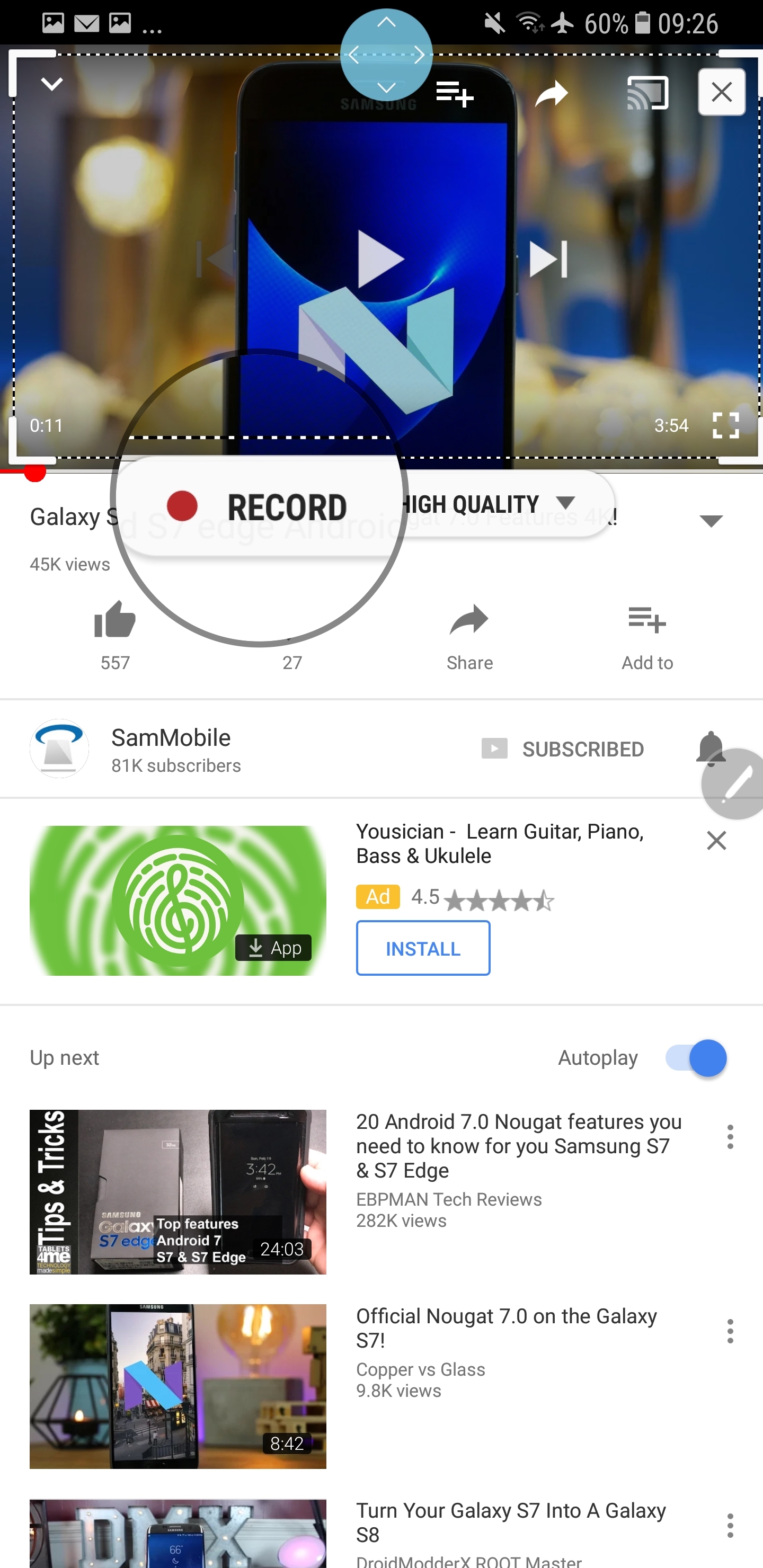
Task: Close the recording selection overlay
Action: coord(722,93)
